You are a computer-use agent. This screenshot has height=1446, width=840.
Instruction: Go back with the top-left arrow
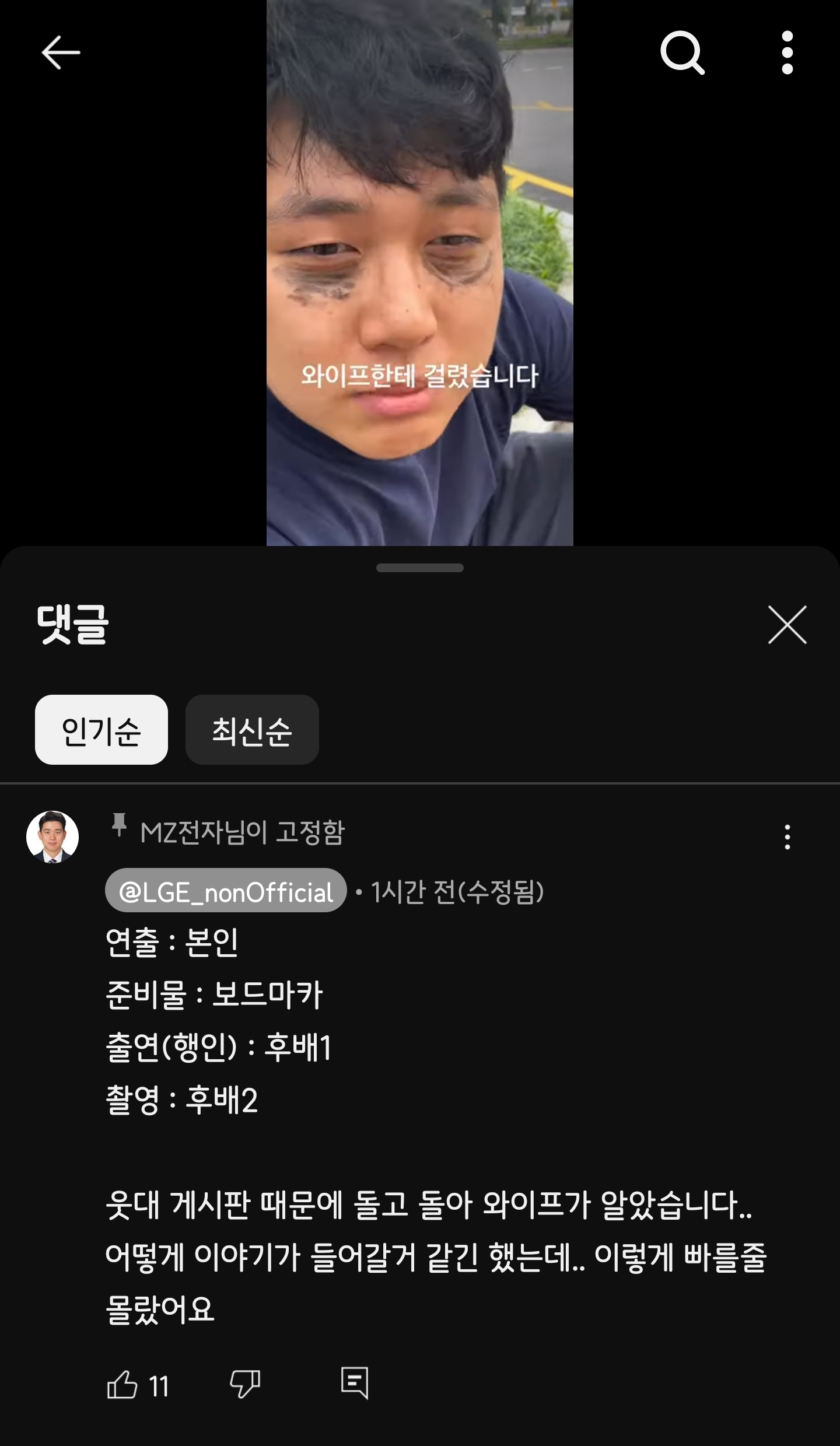pos(61,52)
